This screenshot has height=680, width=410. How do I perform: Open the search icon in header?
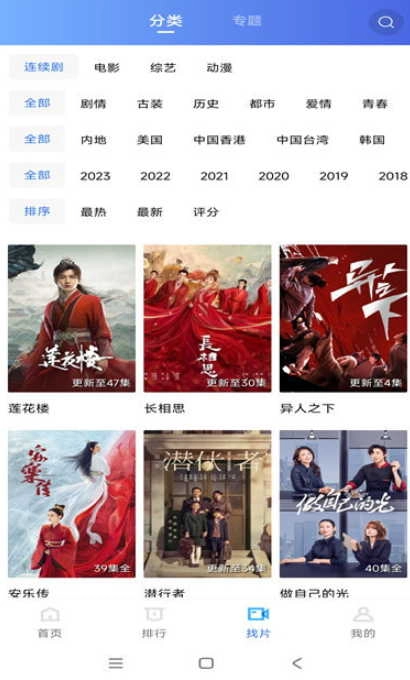click(385, 21)
